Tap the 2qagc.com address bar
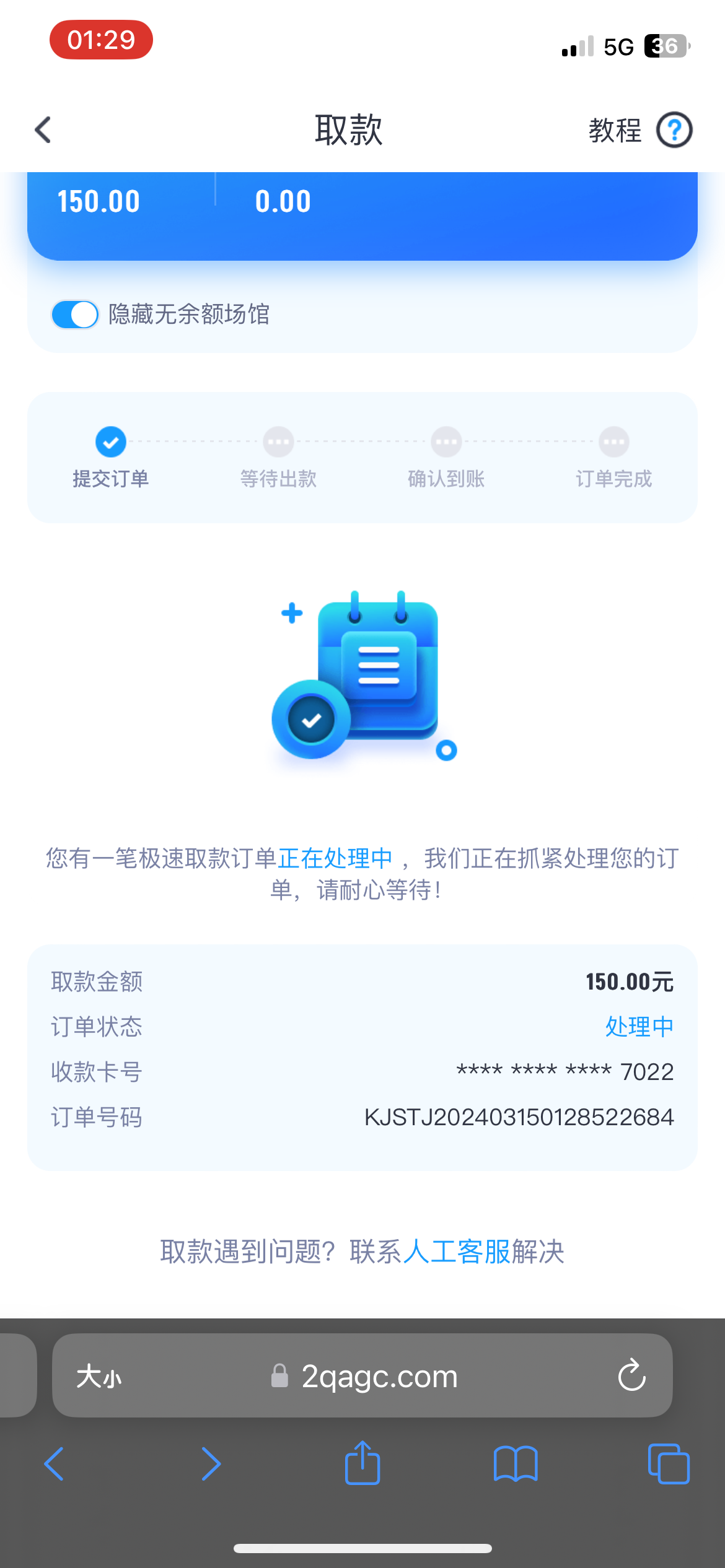Screen dimensions: 725x1568 378,1376
